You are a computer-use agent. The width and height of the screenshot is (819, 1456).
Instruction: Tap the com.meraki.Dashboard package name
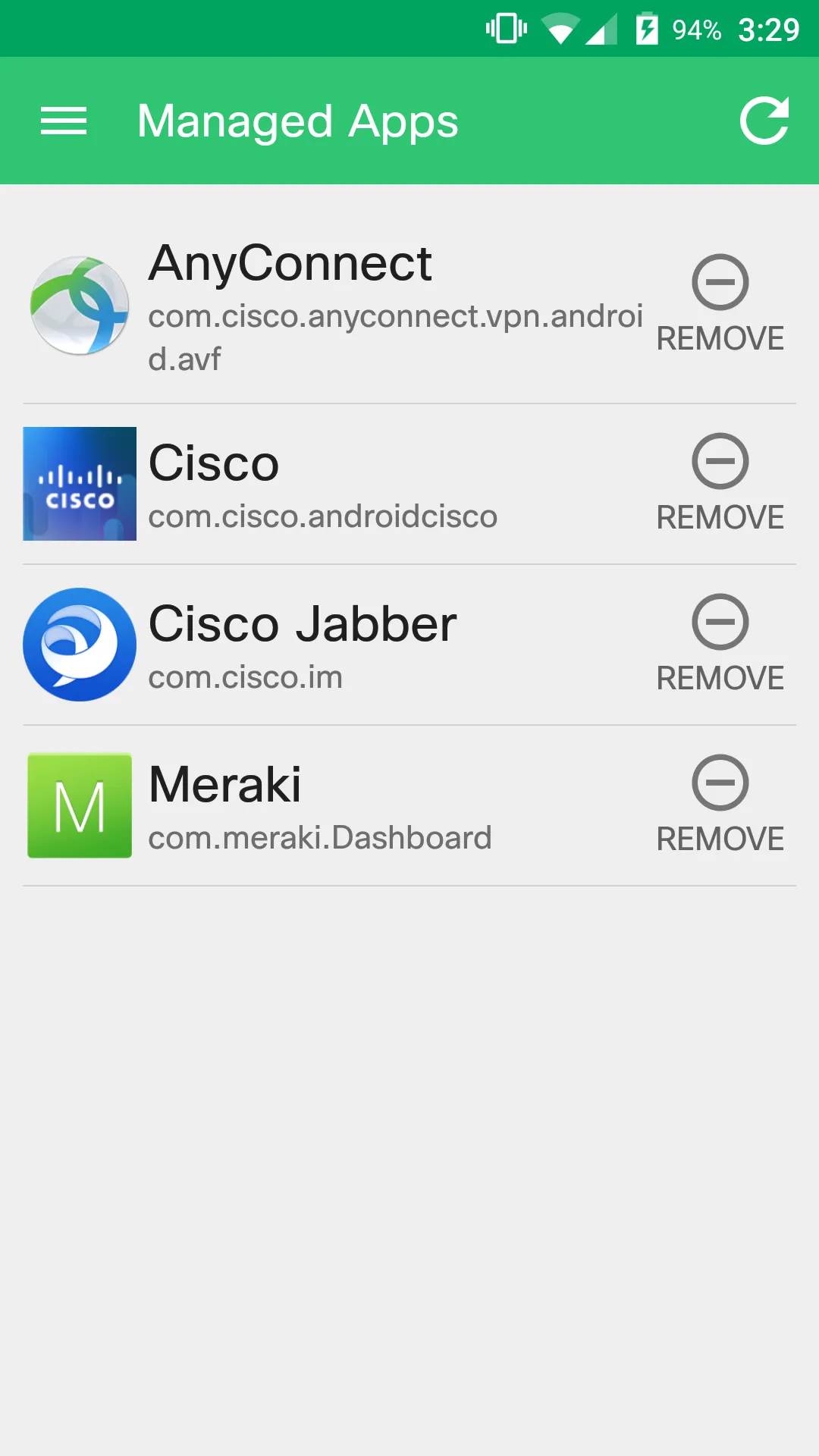point(319,836)
